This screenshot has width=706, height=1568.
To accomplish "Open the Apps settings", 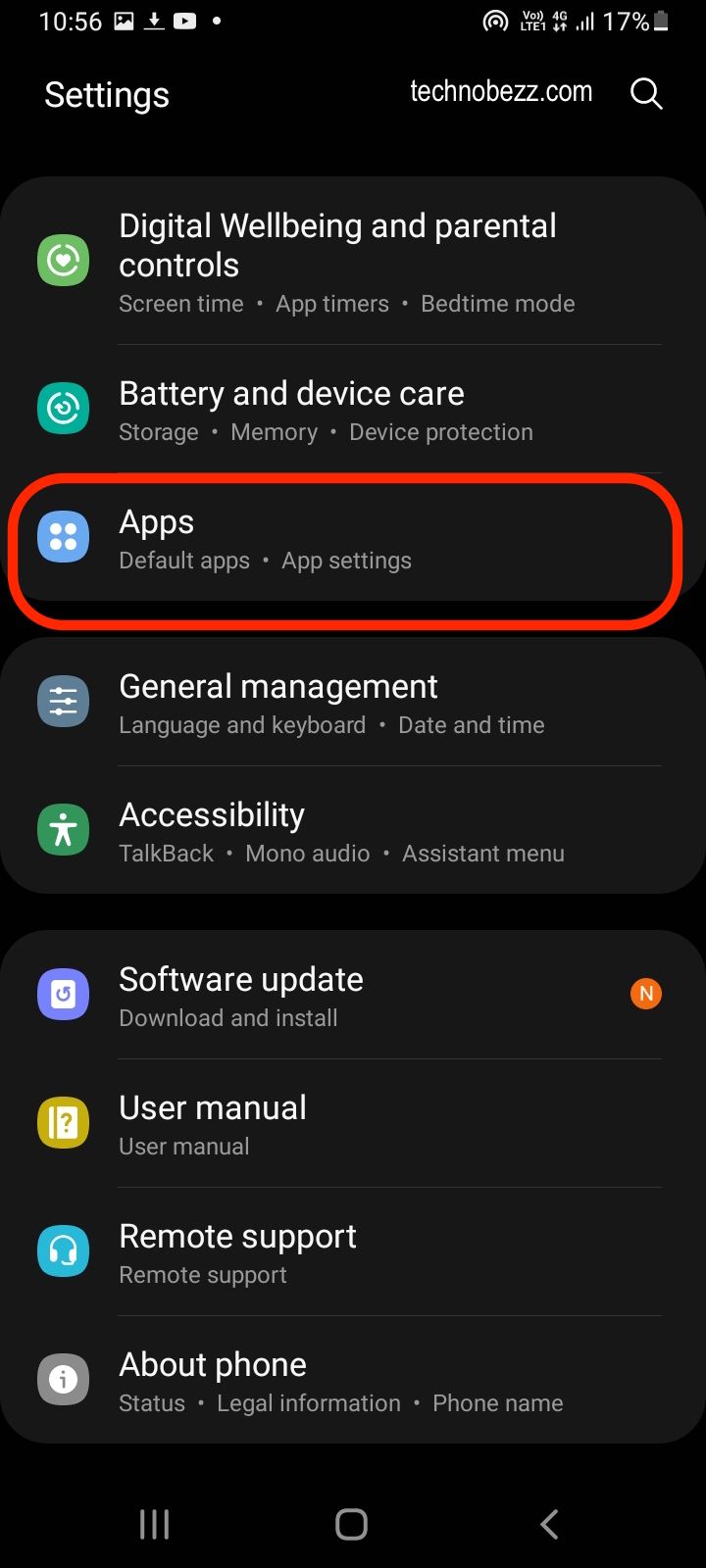I will [x=353, y=538].
